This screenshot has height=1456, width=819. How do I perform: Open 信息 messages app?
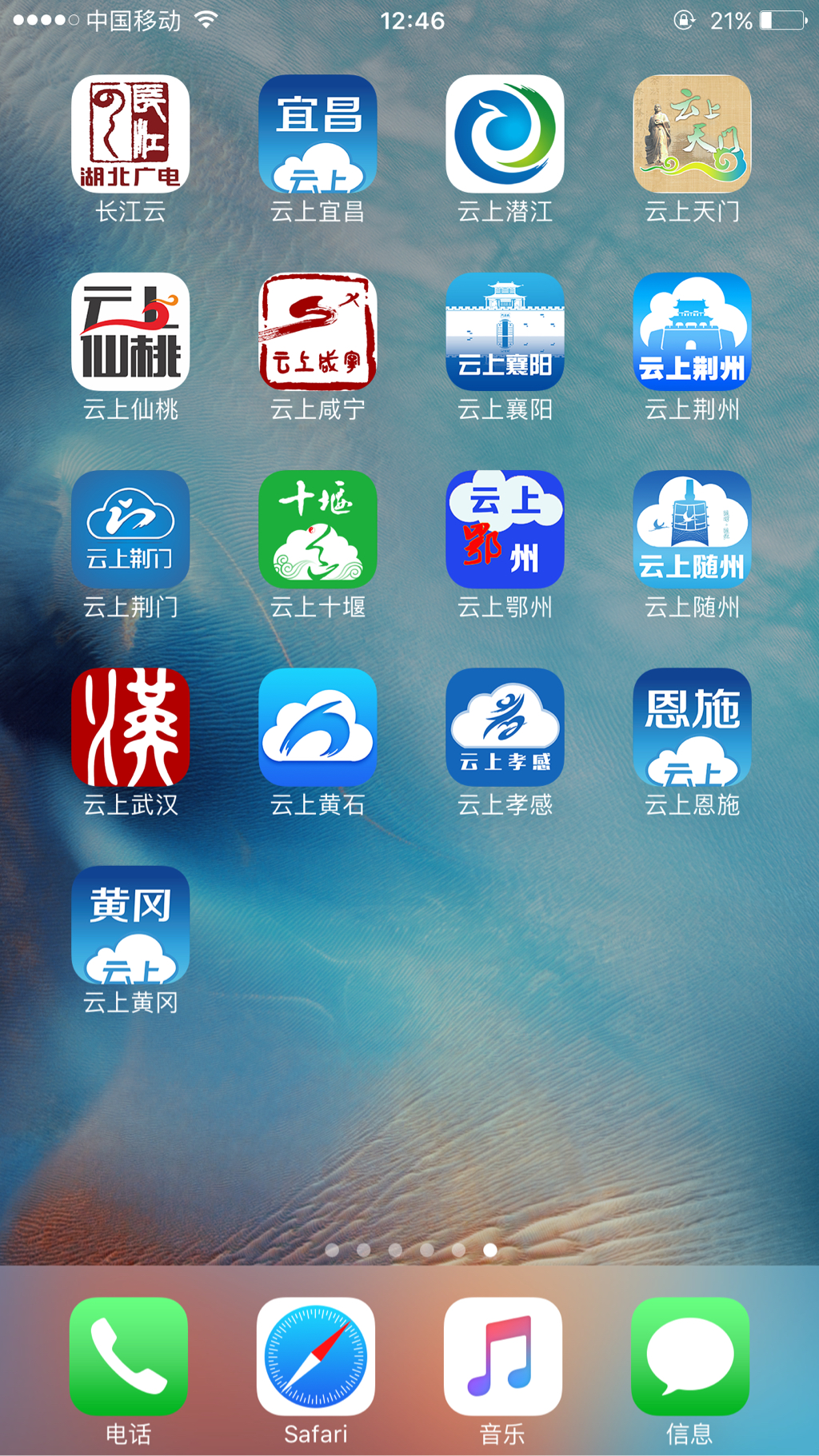(690, 1356)
